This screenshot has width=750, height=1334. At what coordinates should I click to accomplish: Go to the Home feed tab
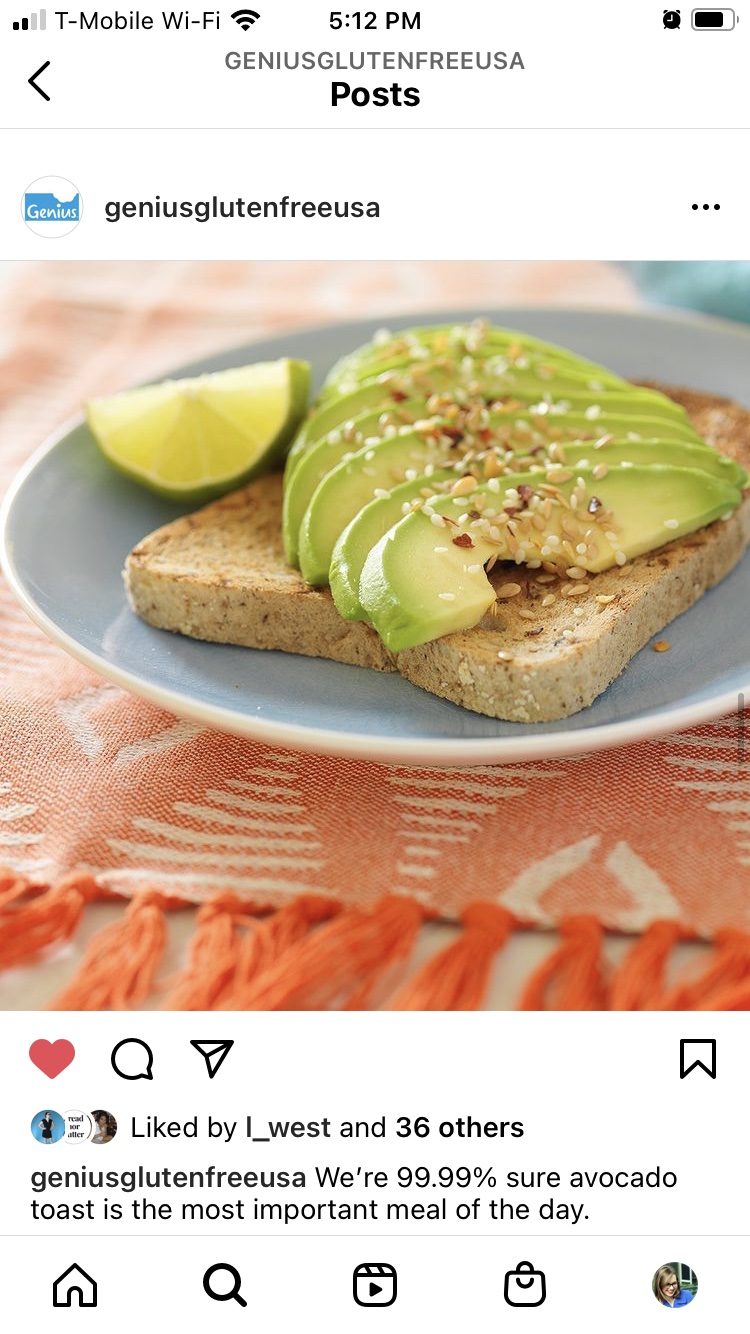75,1285
